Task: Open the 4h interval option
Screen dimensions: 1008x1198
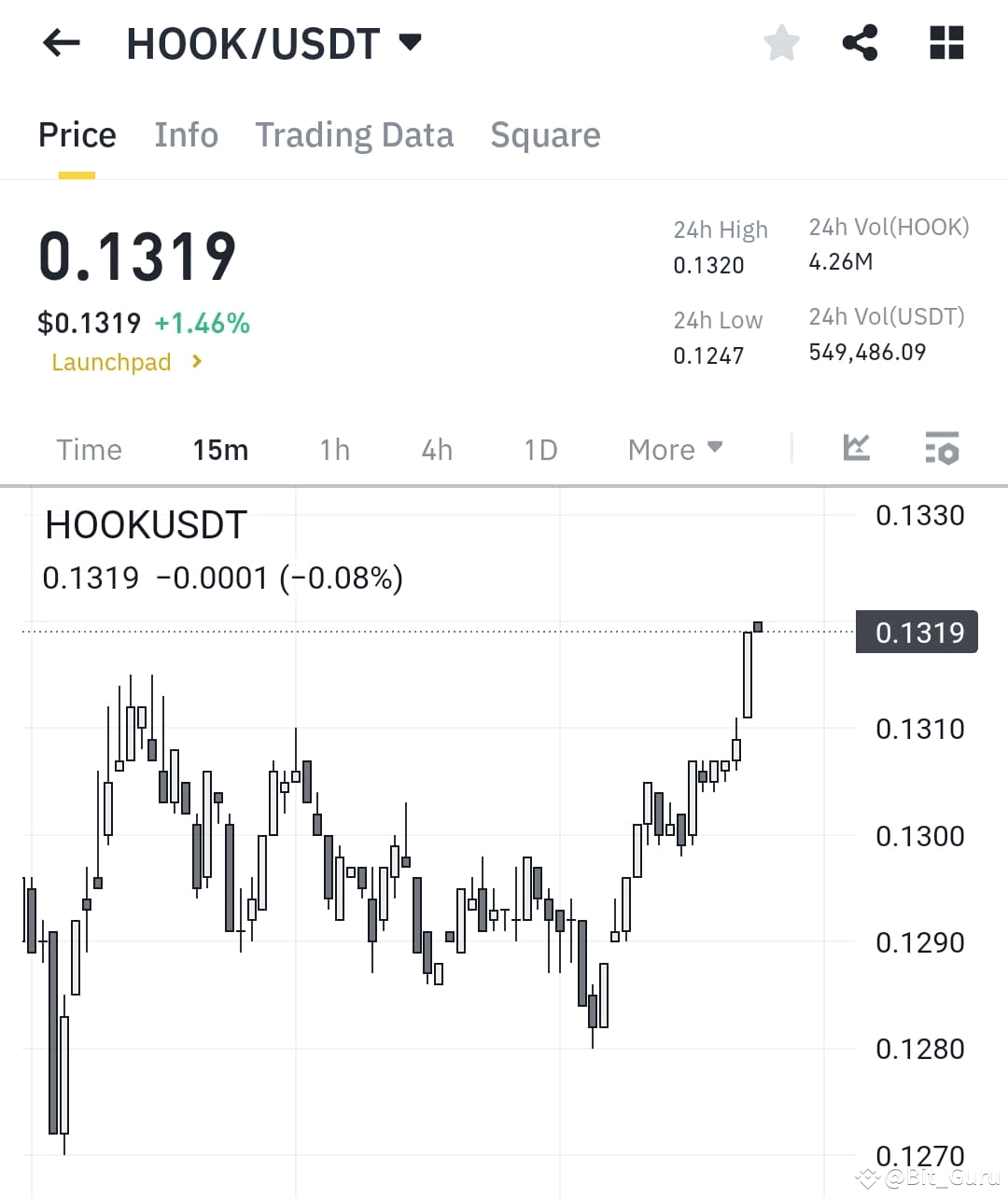Action: coord(436,450)
